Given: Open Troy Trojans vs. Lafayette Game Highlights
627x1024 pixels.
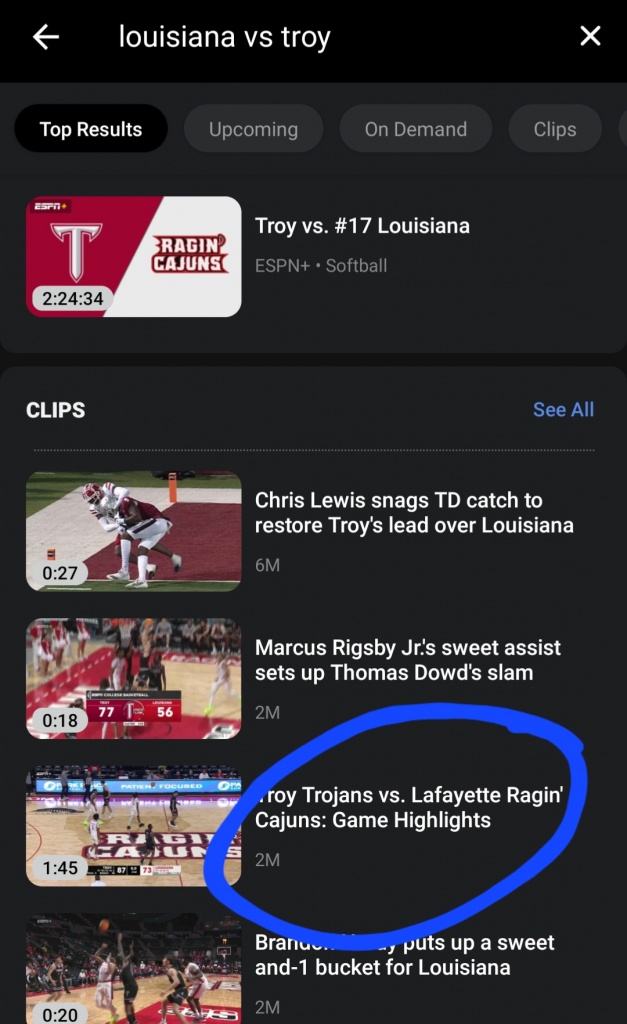Looking at the screenshot, I should point(134,826).
